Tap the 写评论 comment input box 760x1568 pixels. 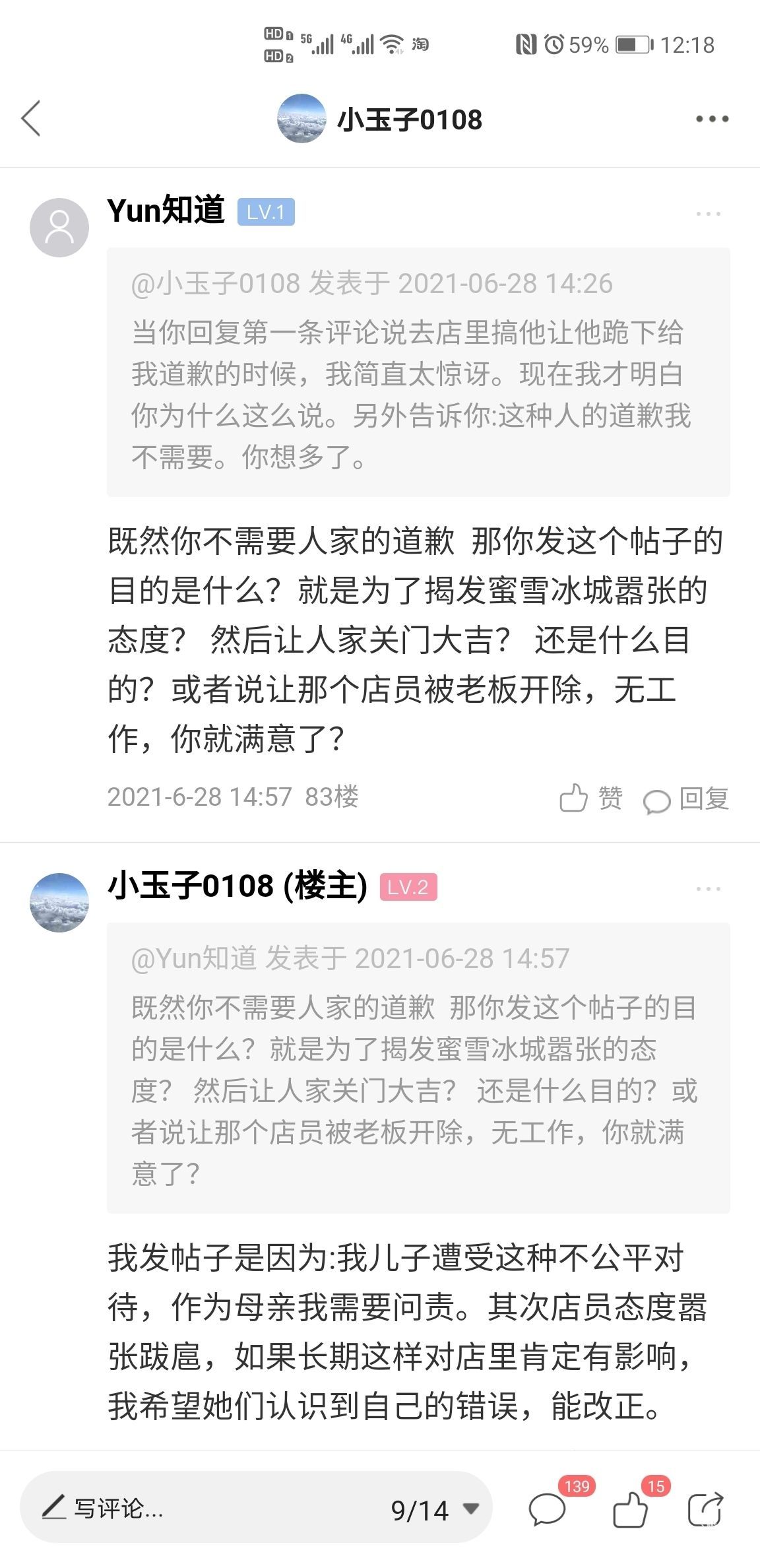point(198,1508)
